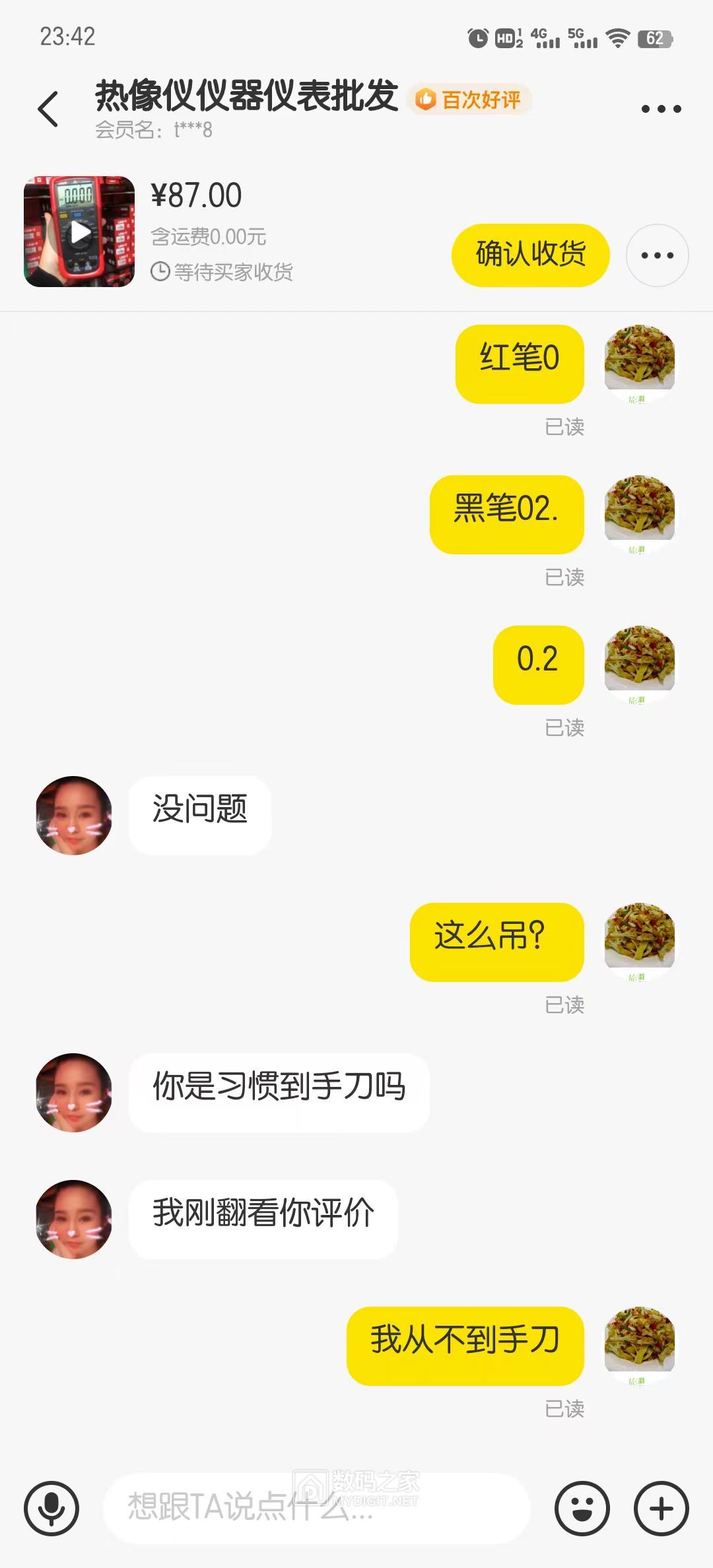Open the top-right overflow menu
713x1568 pixels.
point(661,109)
